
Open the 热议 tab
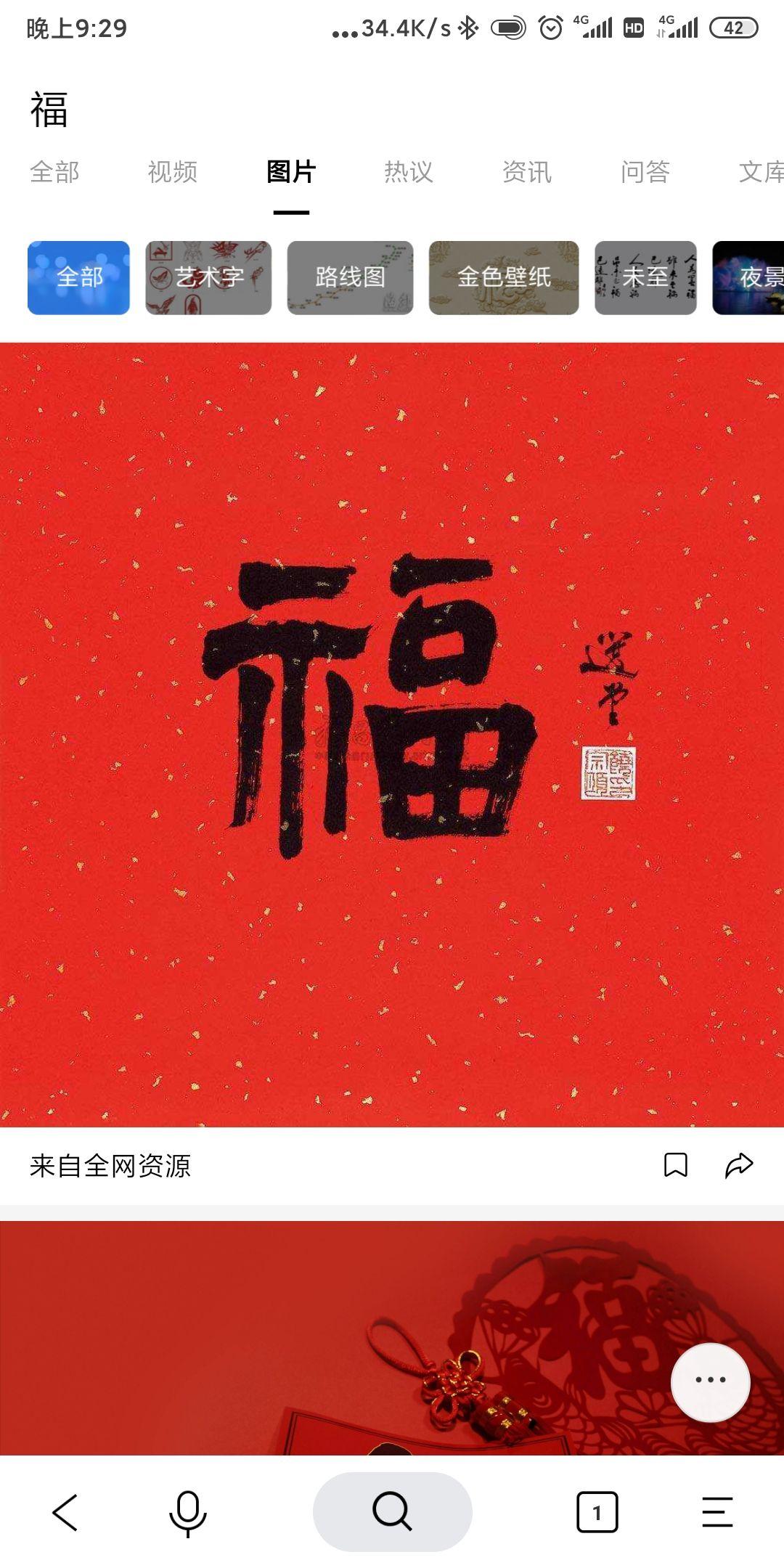click(409, 172)
